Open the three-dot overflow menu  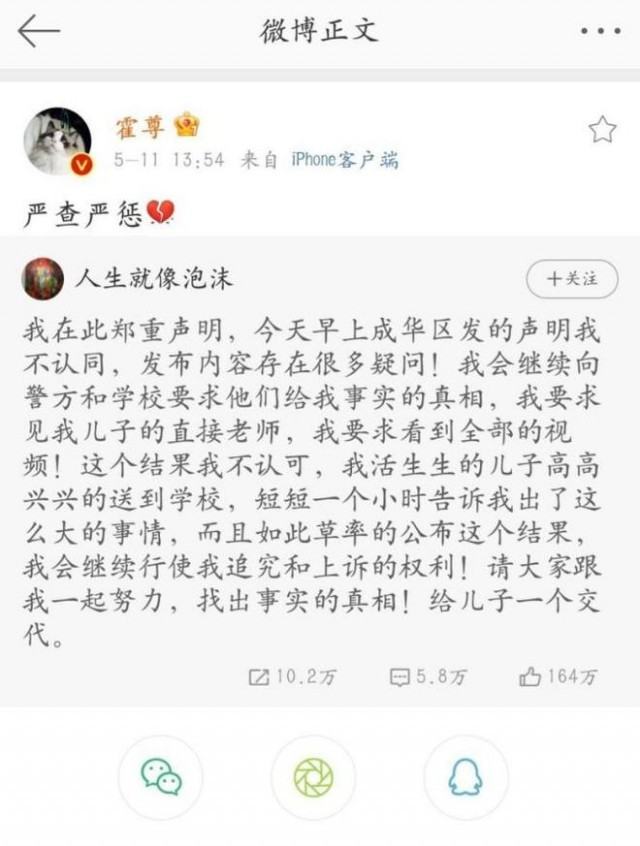(x=600, y=31)
